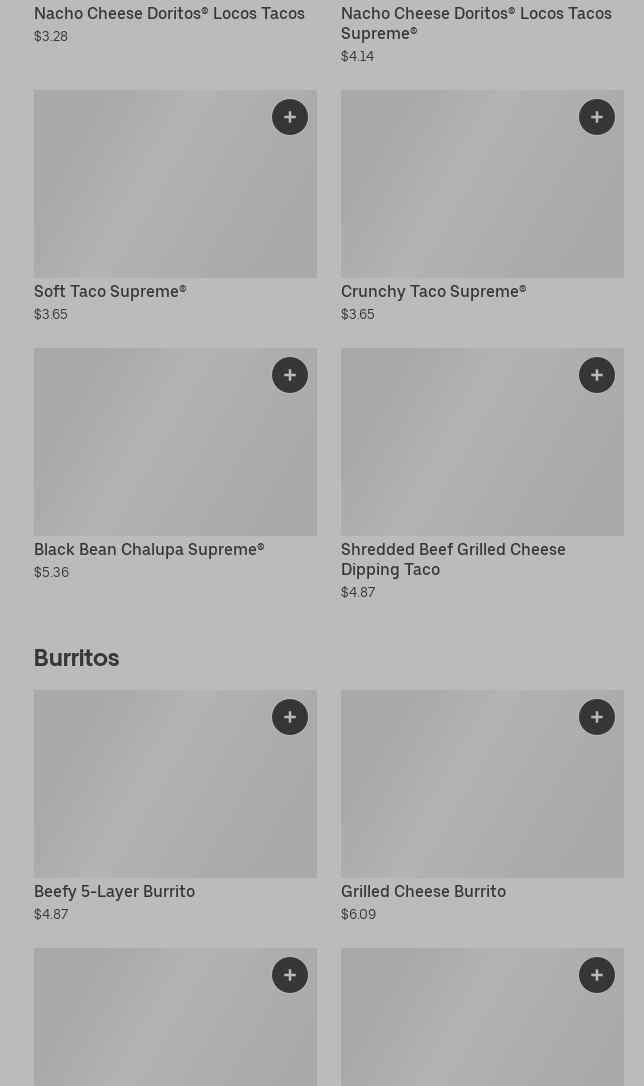Add Black Bean Chalupa Supreme to cart
The height and width of the screenshot is (1086, 644).
[x=290, y=375]
